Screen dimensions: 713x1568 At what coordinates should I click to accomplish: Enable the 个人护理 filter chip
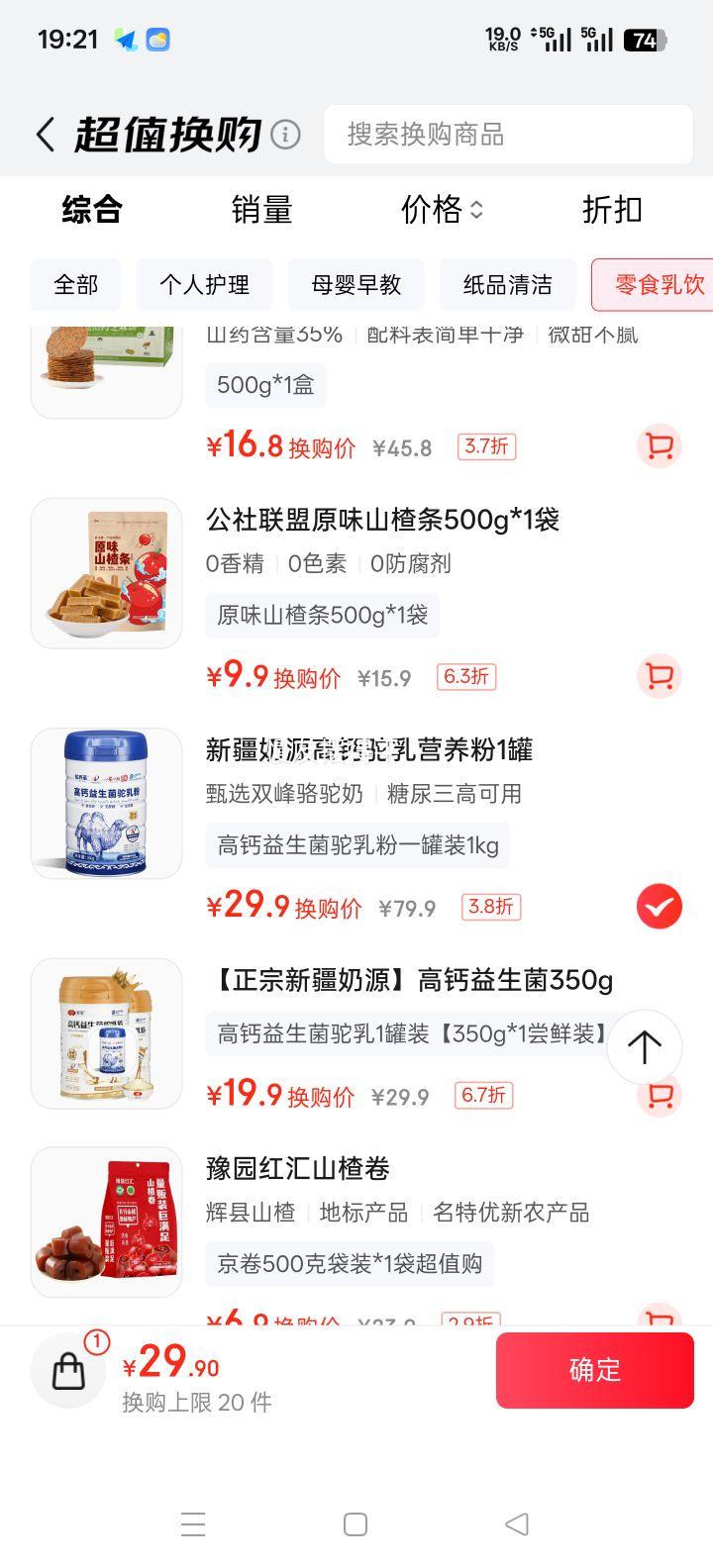point(204,285)
